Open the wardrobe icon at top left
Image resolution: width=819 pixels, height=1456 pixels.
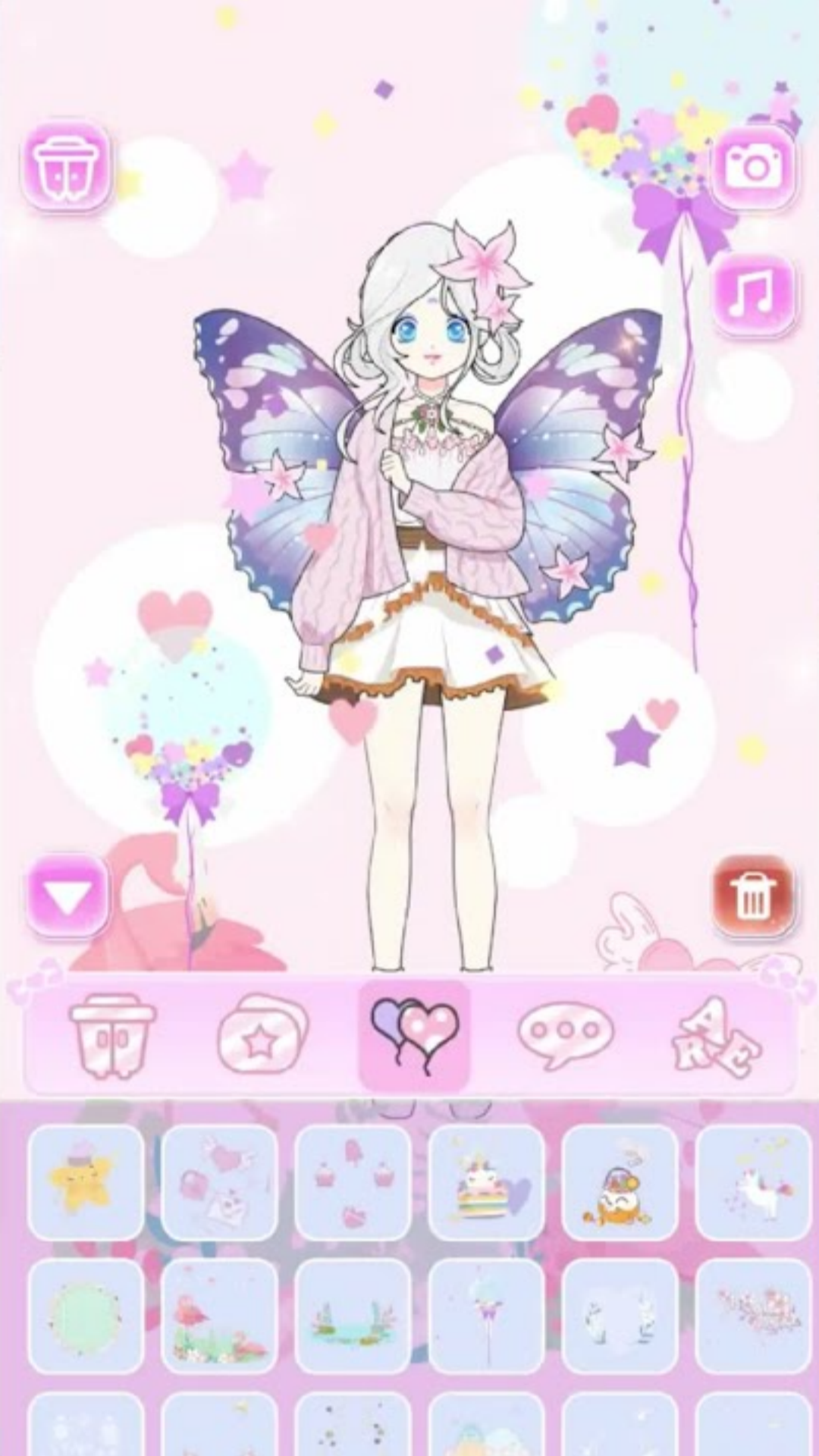[x=66, y=167]
